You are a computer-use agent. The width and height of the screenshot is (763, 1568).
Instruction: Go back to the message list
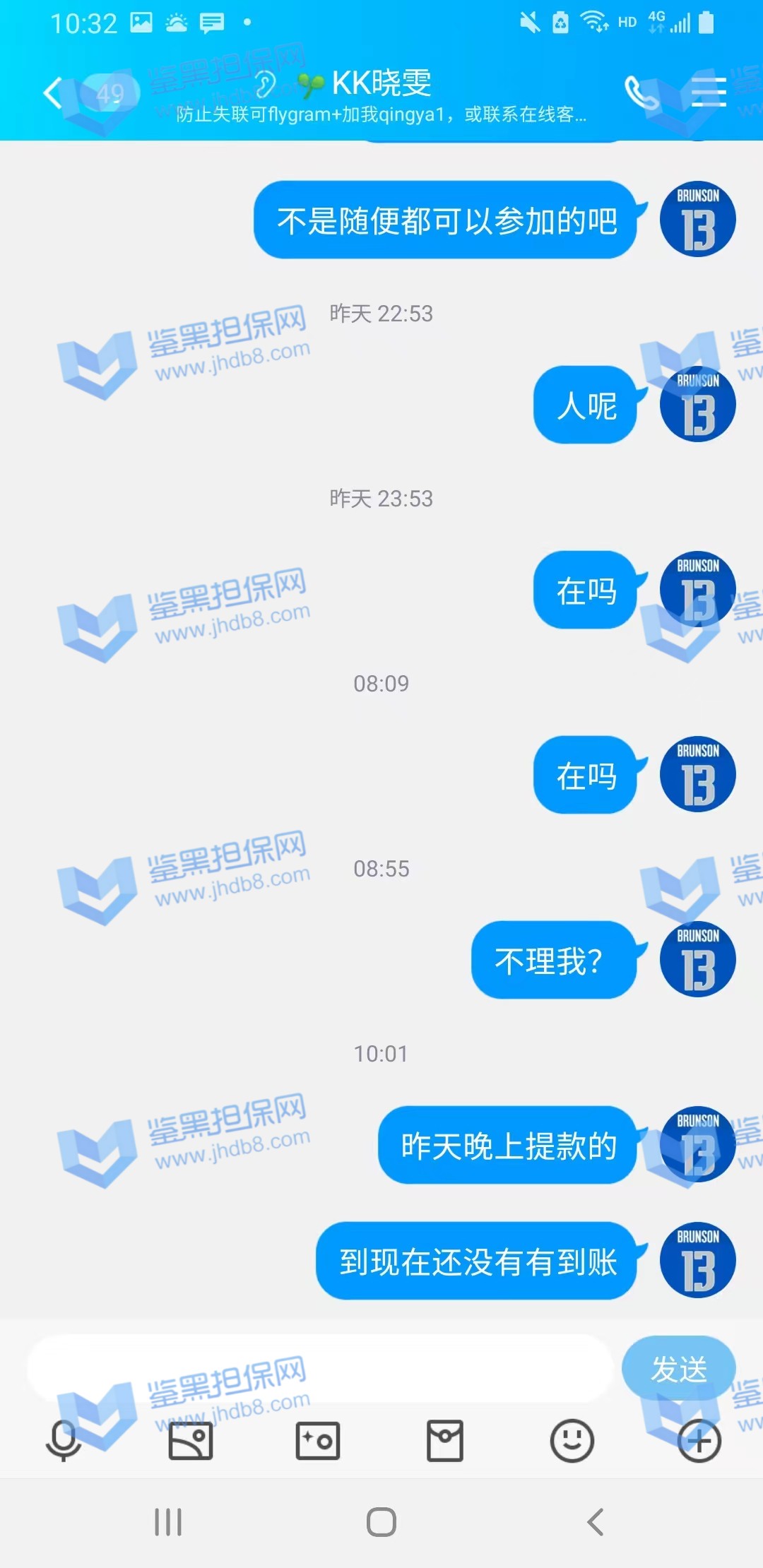(x=54, y=93)
